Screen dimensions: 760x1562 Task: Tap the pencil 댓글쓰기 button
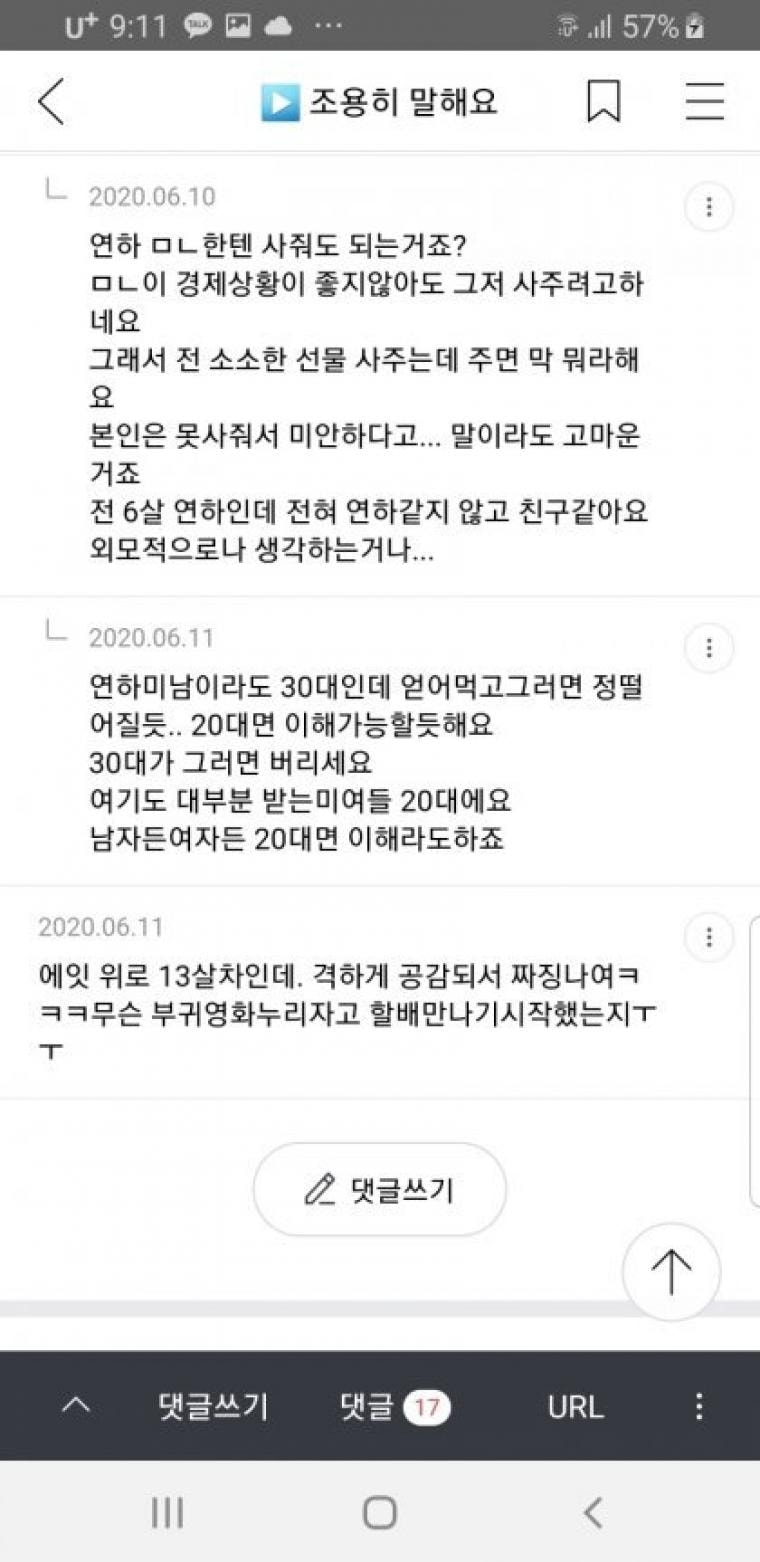[x=380, y=1190]
